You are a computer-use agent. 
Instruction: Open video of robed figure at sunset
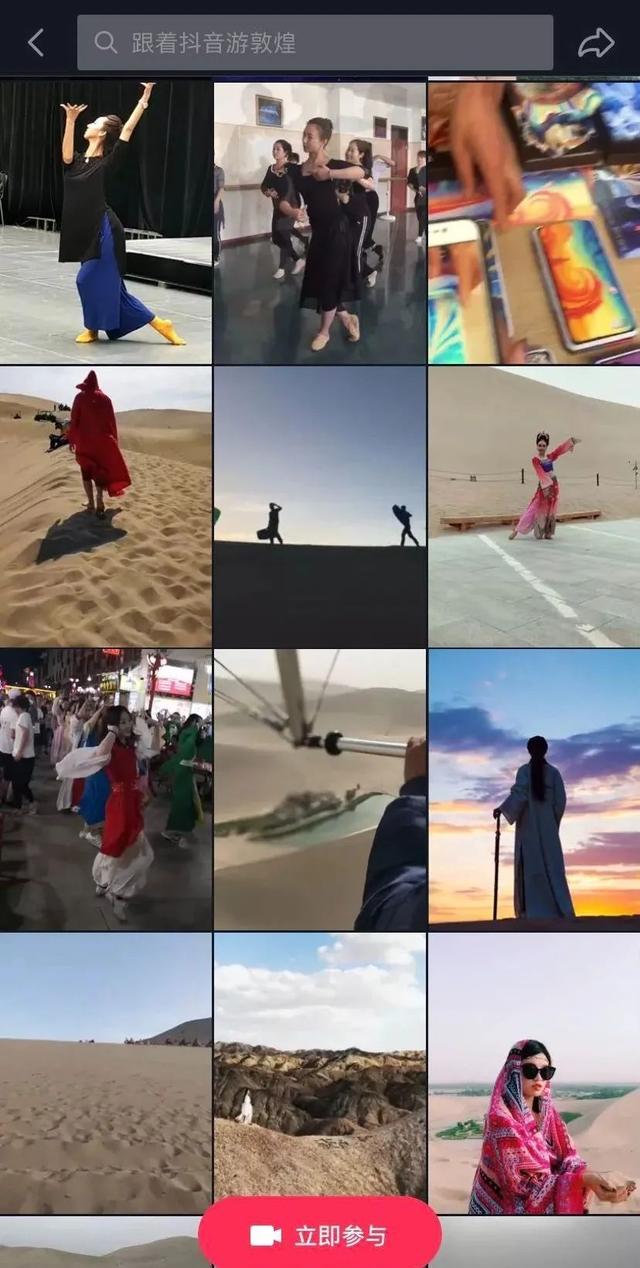pyautogui.click(x=534, y=790)
